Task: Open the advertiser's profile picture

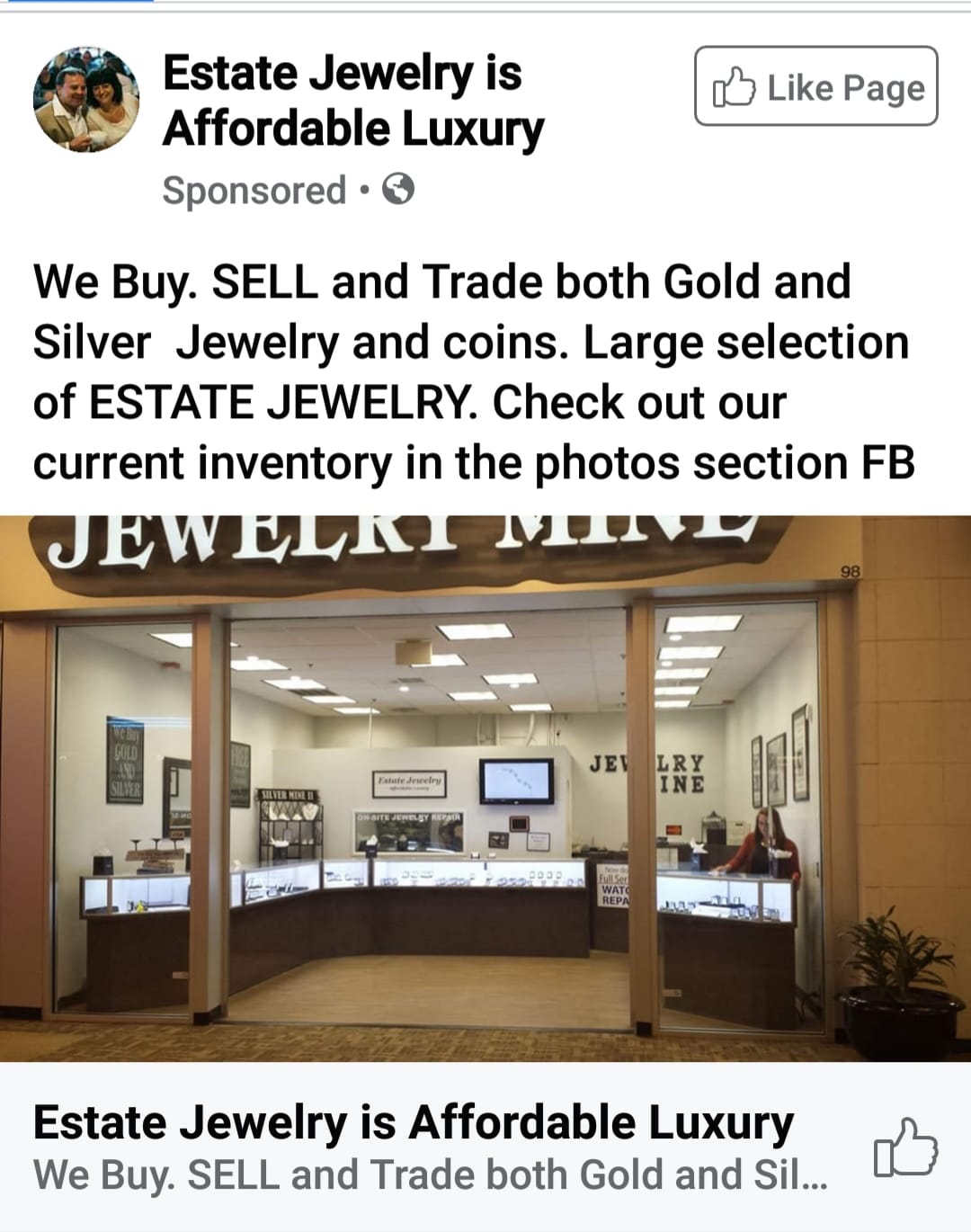Action: coord(86,99)
